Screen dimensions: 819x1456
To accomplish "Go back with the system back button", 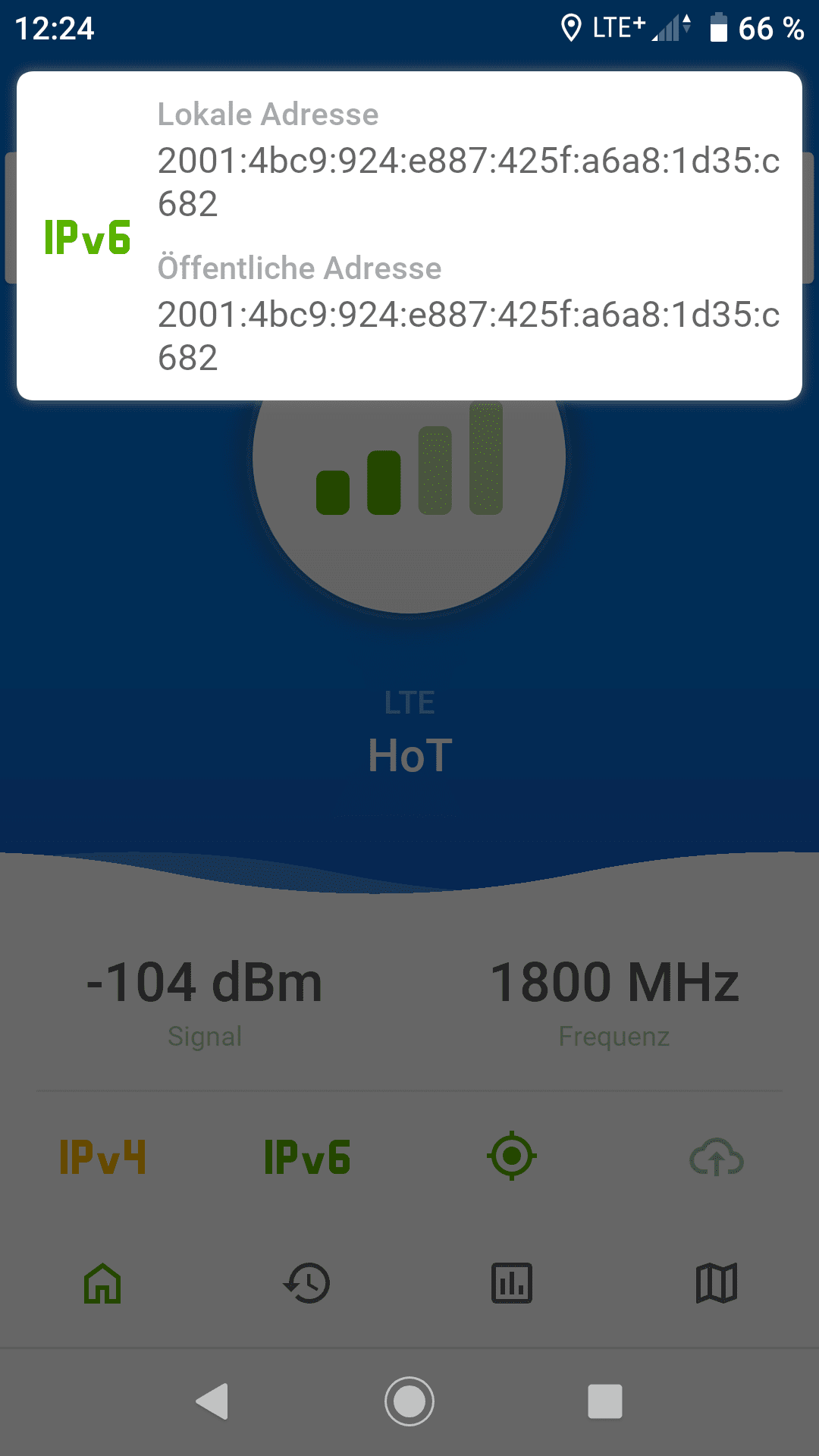I will pyautogui.click(x=212, y=1401).
